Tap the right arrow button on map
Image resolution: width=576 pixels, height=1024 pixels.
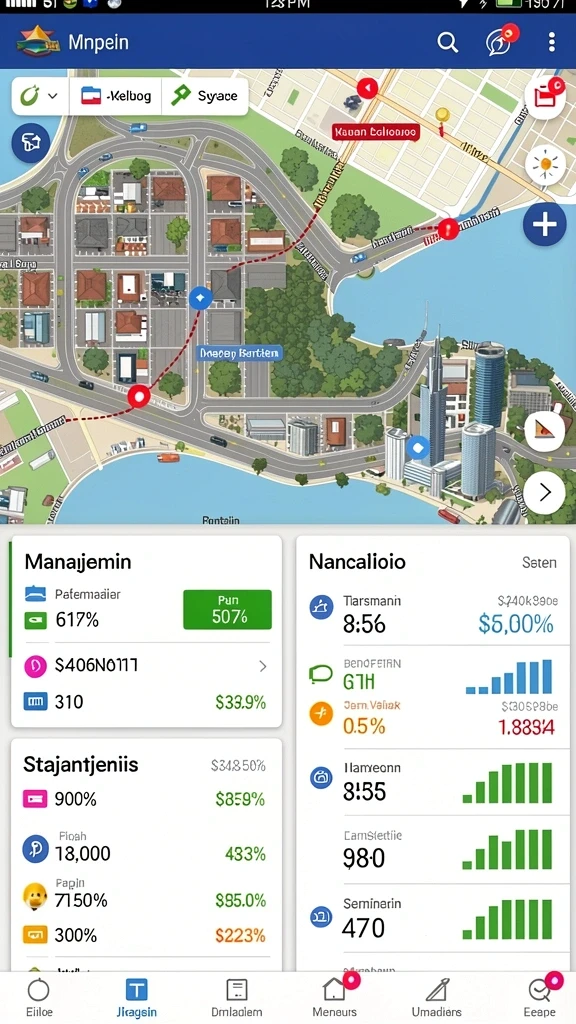(545, 492)
